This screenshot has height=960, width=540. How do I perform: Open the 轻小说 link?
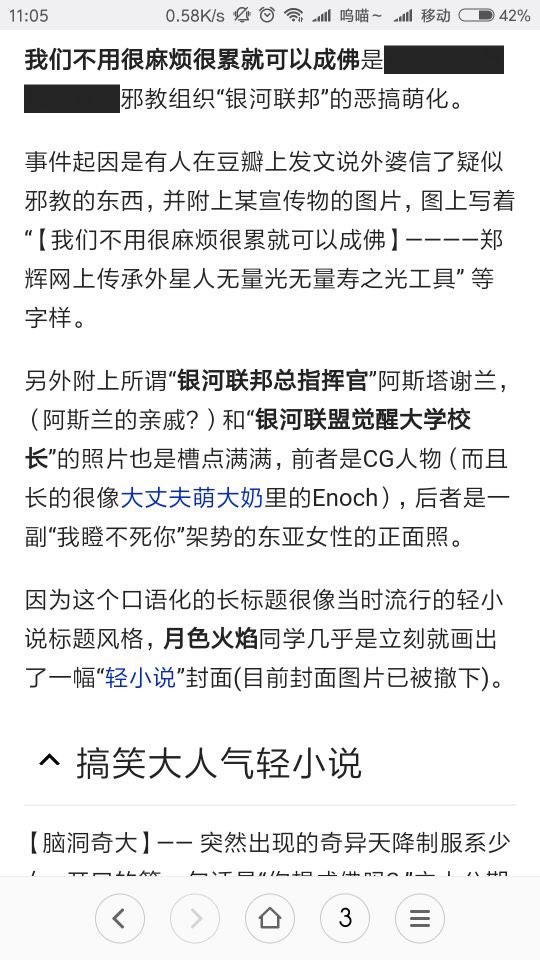point(141,679)
